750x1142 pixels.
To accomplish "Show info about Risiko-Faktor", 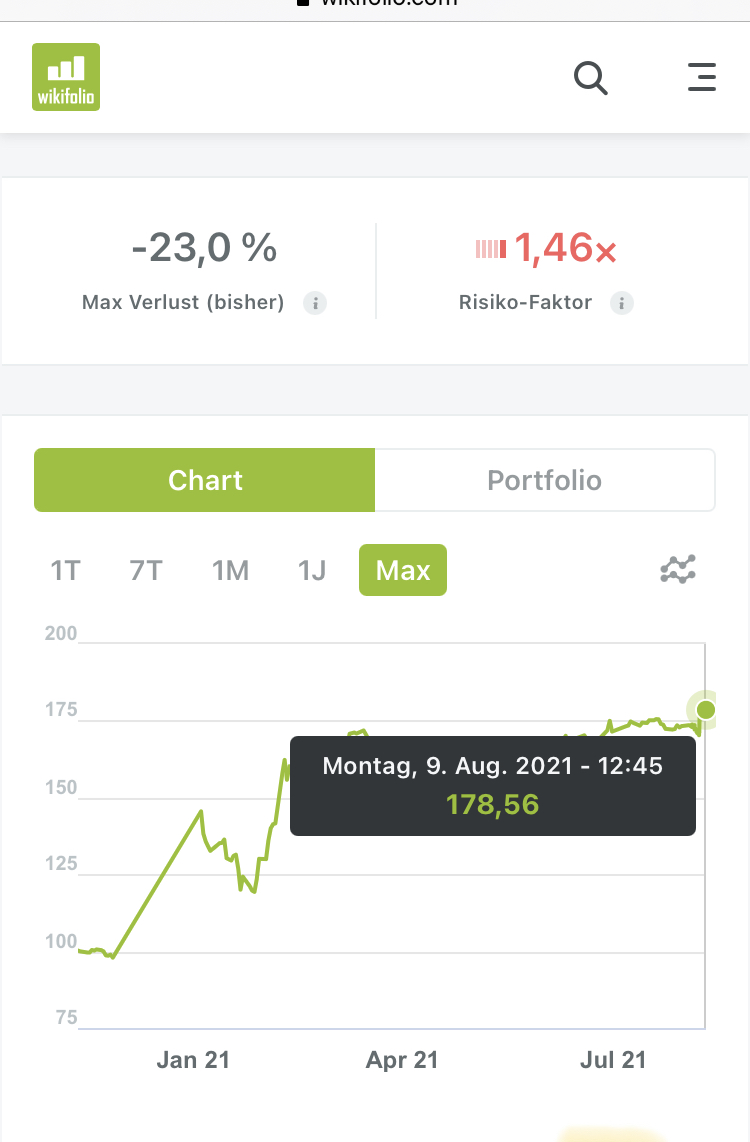I will tap(622, 302).
